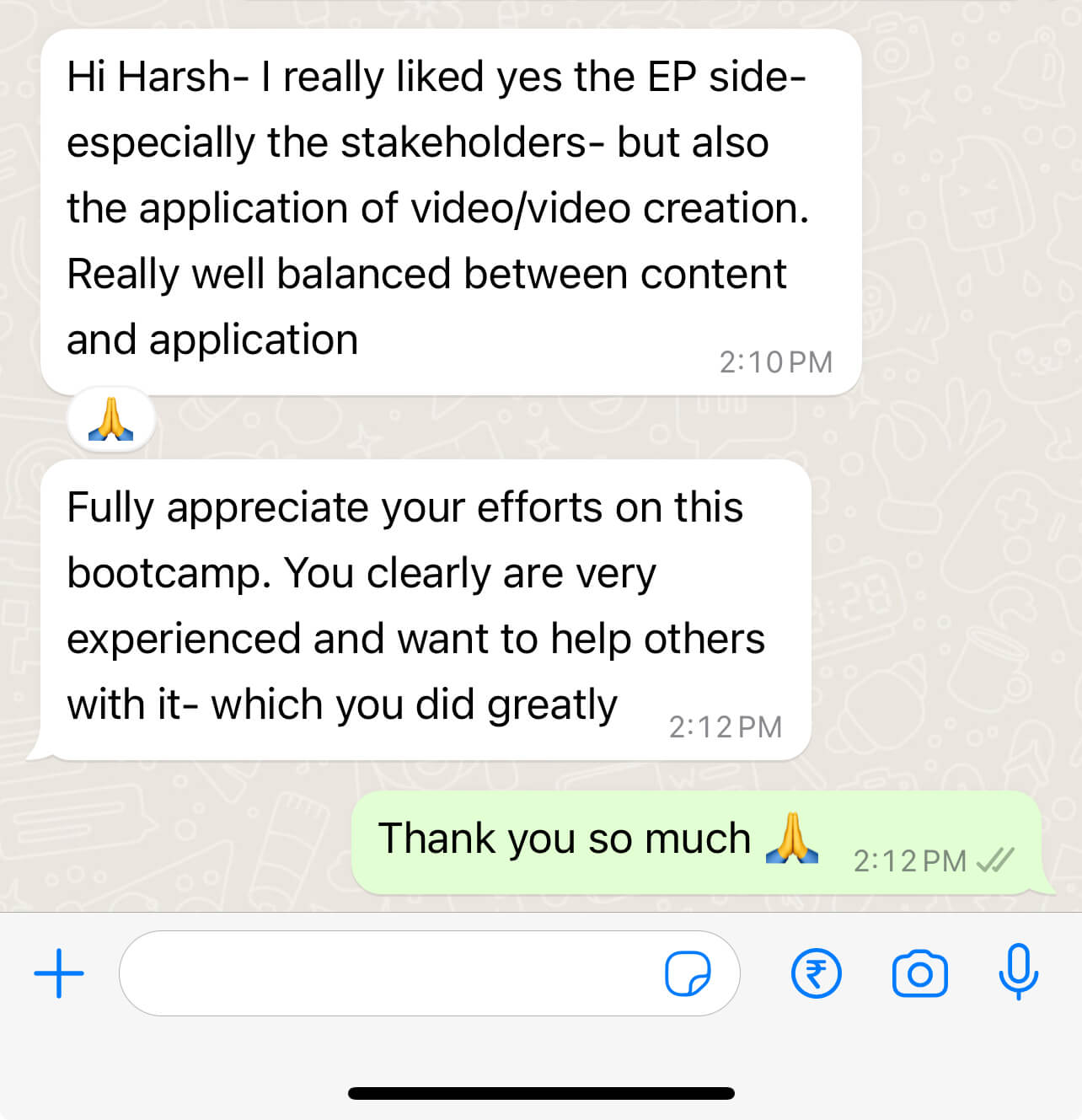Launch the camera from chat

coord(919,973)
